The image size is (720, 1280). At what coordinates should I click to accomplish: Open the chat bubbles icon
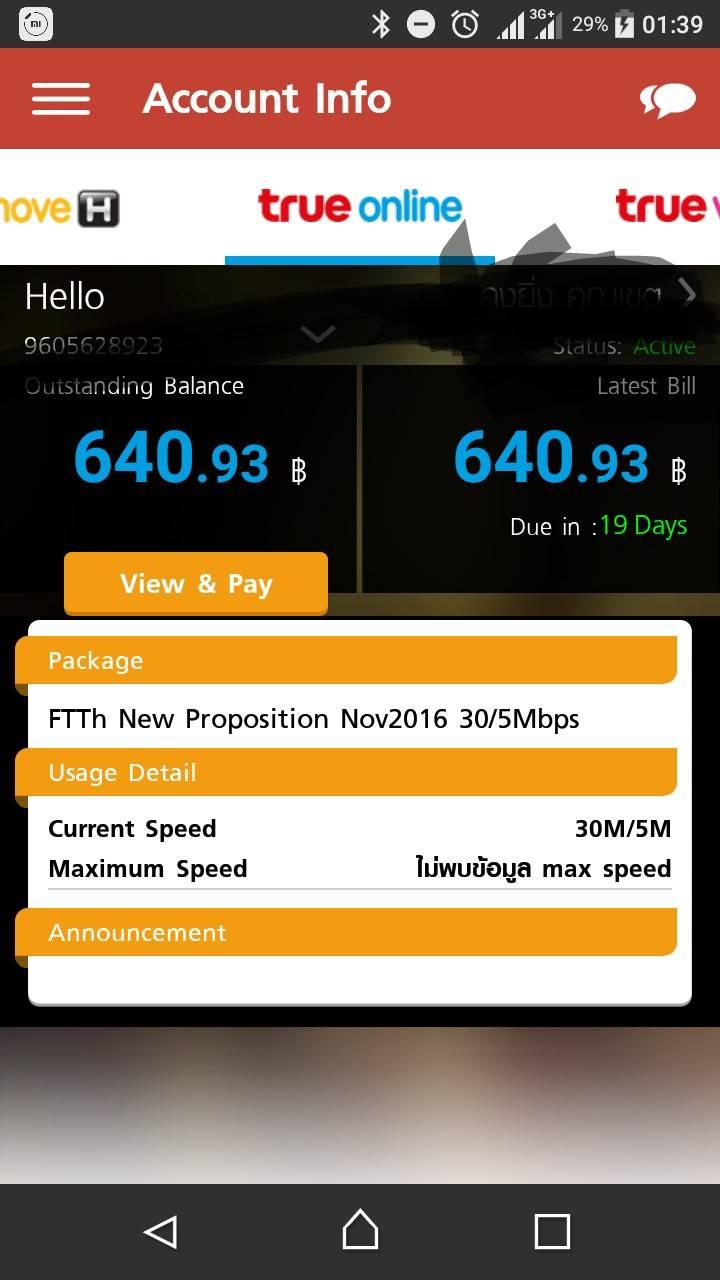coord(667,99)
